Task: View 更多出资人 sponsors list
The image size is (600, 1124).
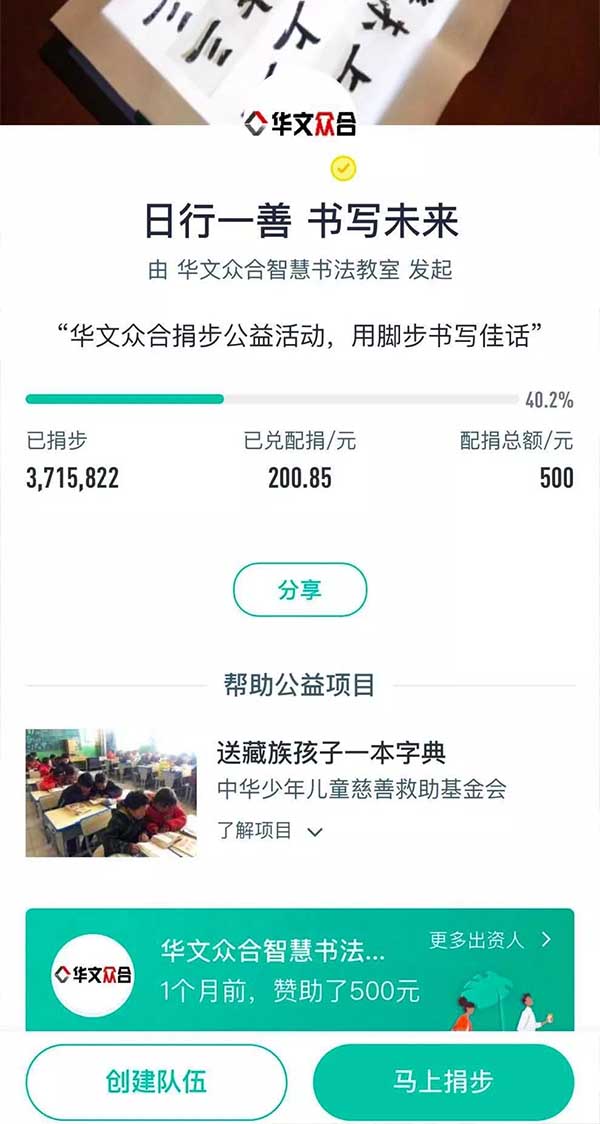Action: pos(490,940)
